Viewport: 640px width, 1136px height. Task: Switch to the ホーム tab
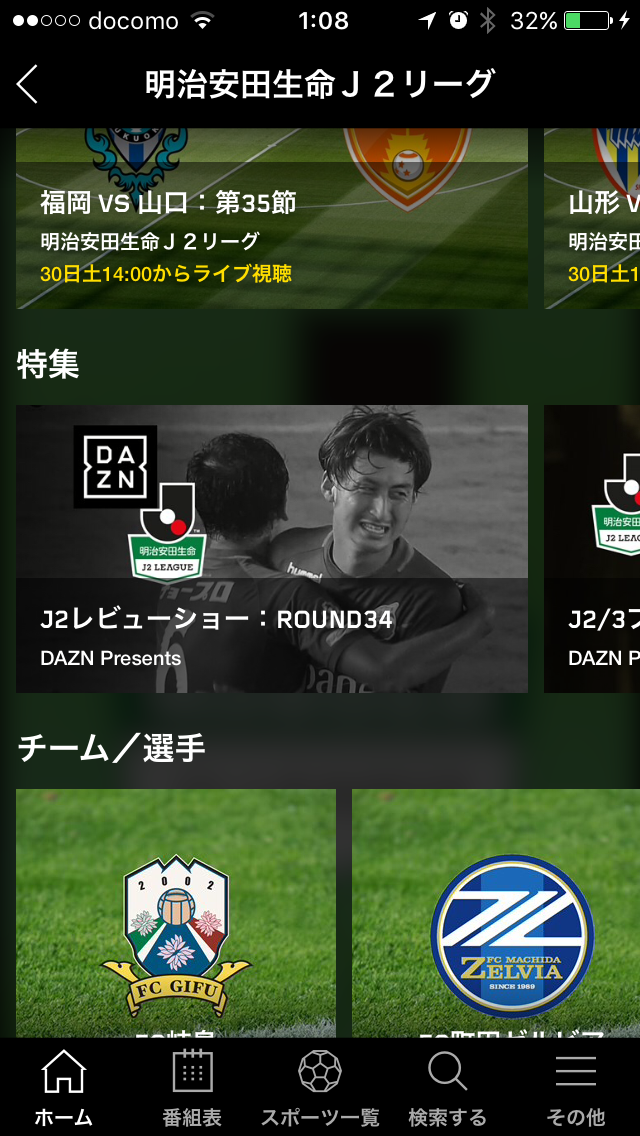64,1088
